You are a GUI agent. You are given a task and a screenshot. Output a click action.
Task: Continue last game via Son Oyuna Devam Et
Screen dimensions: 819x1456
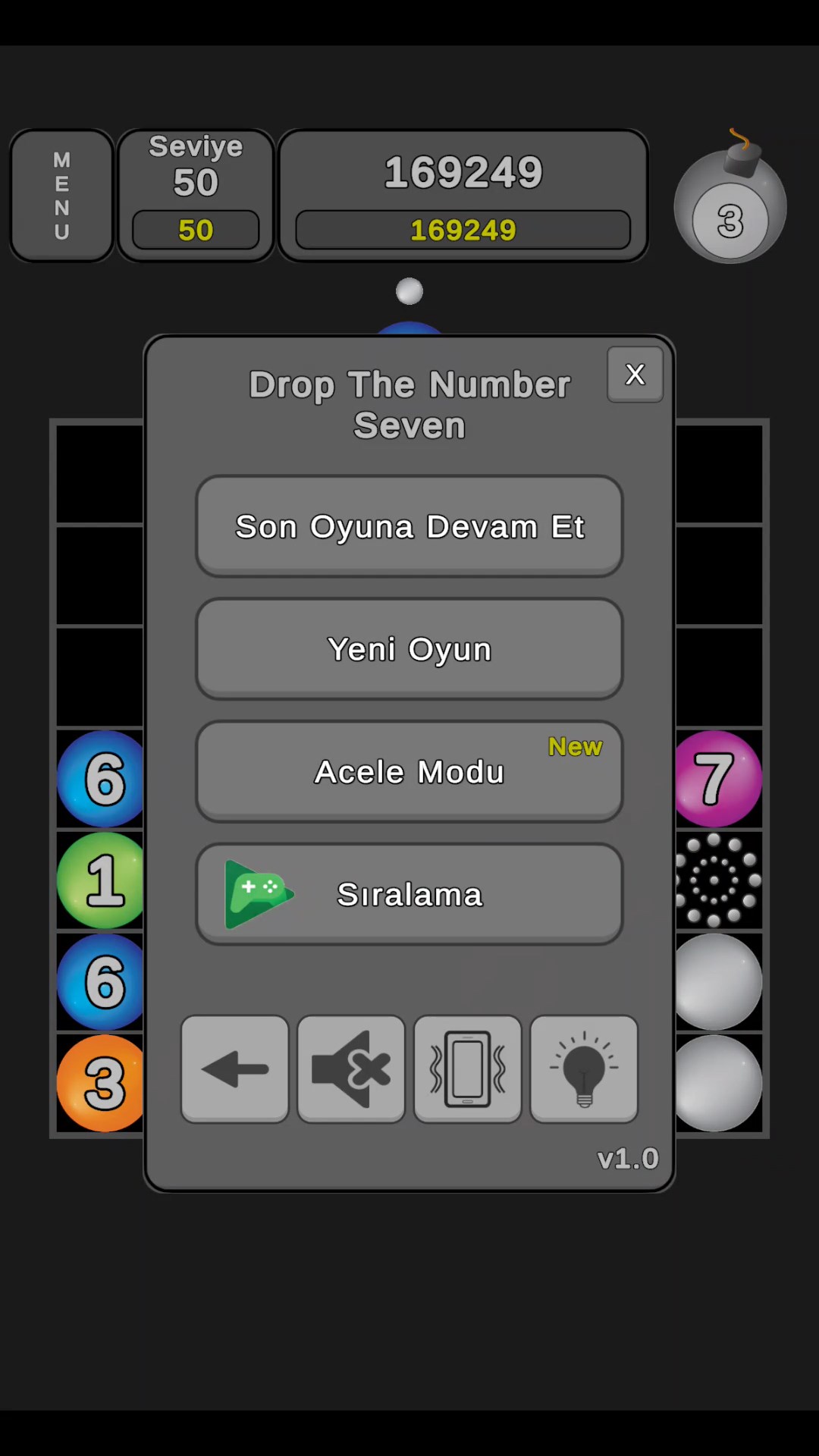[x=409, y=526]
